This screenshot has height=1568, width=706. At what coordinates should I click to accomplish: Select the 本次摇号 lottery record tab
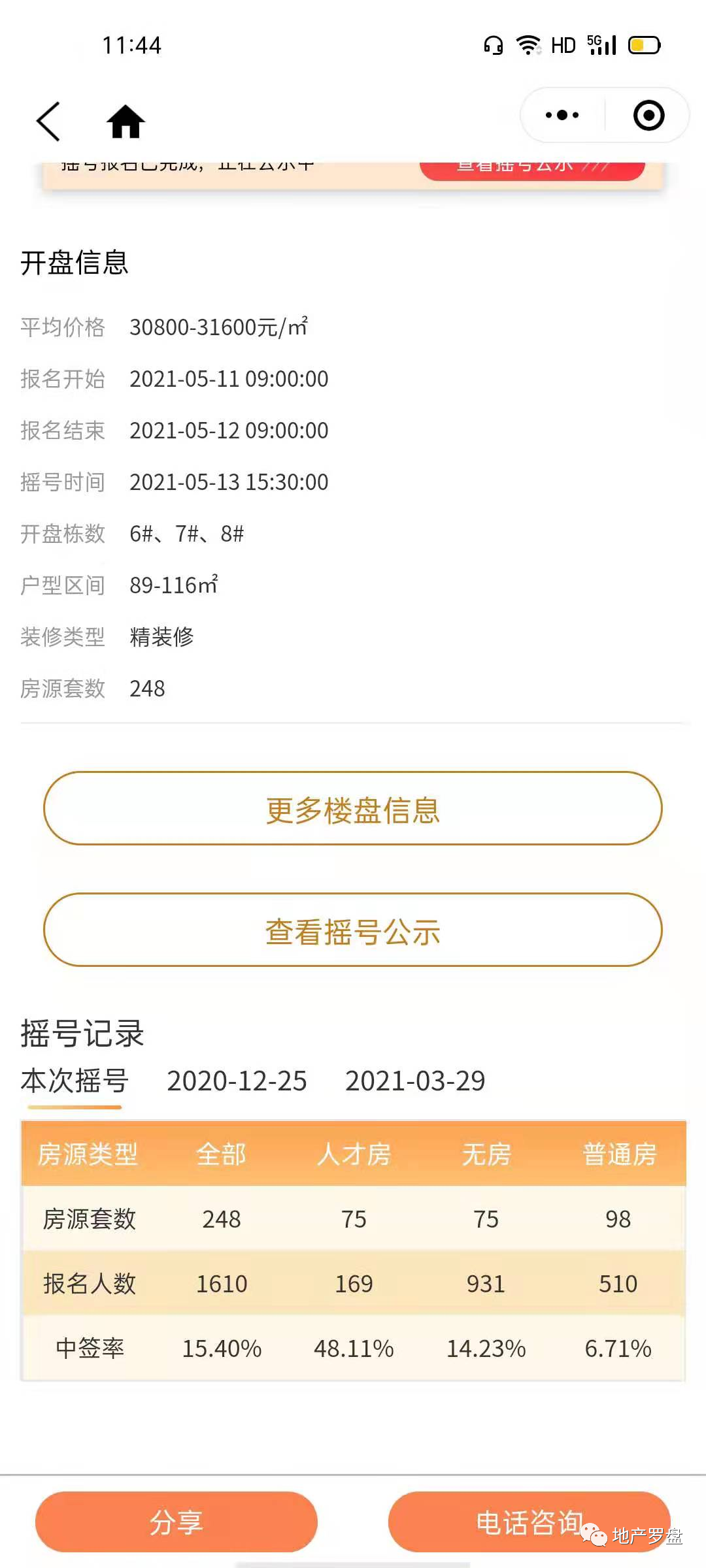coord(75,1081)
